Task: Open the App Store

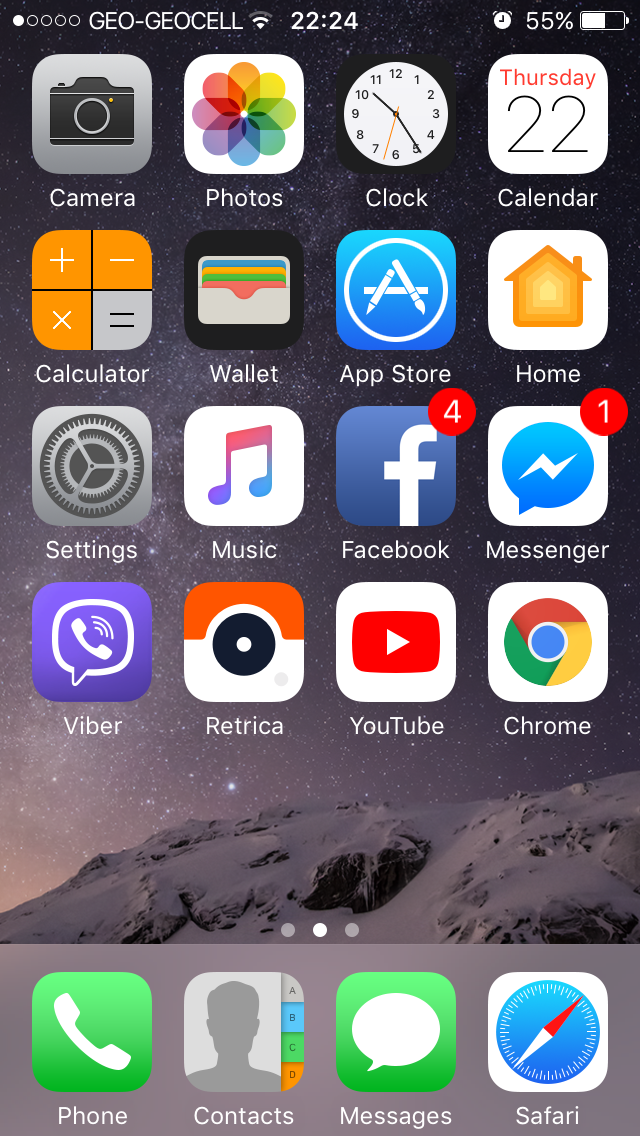Action: click(x=396, y=290)
